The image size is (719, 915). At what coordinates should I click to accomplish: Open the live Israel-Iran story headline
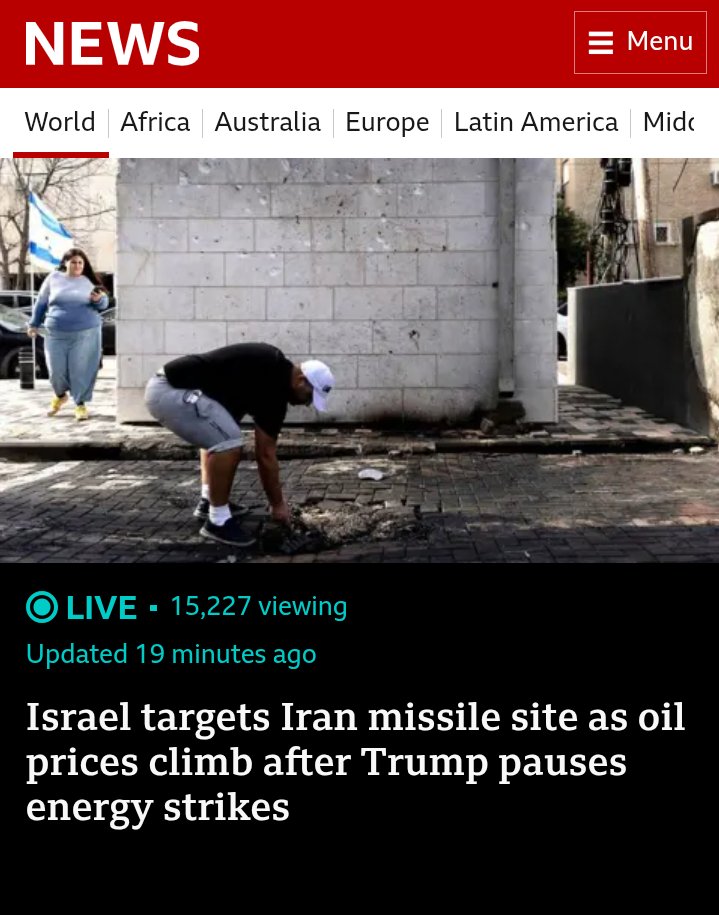point(355,762)
